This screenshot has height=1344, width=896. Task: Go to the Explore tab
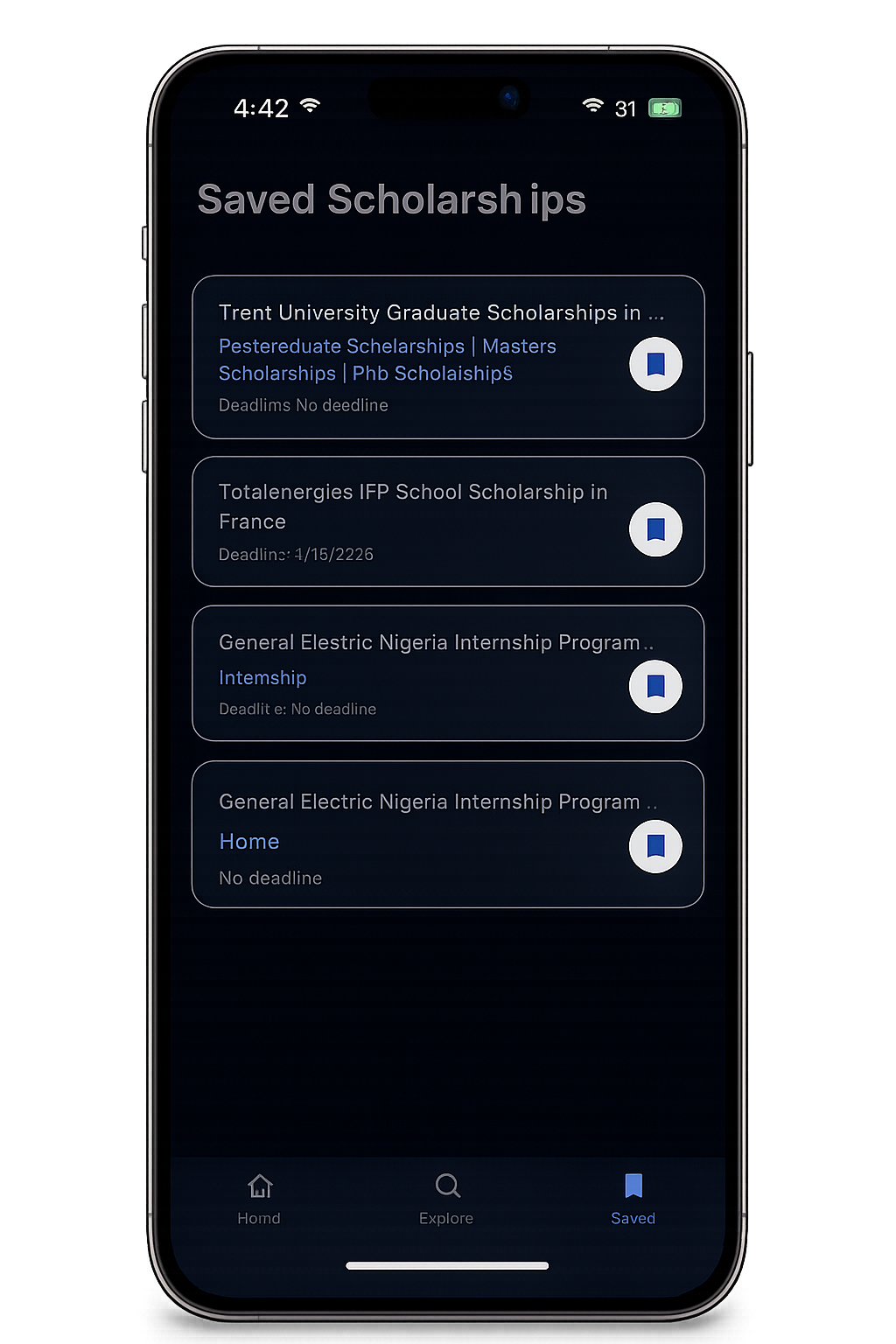tap(446, 1199)
